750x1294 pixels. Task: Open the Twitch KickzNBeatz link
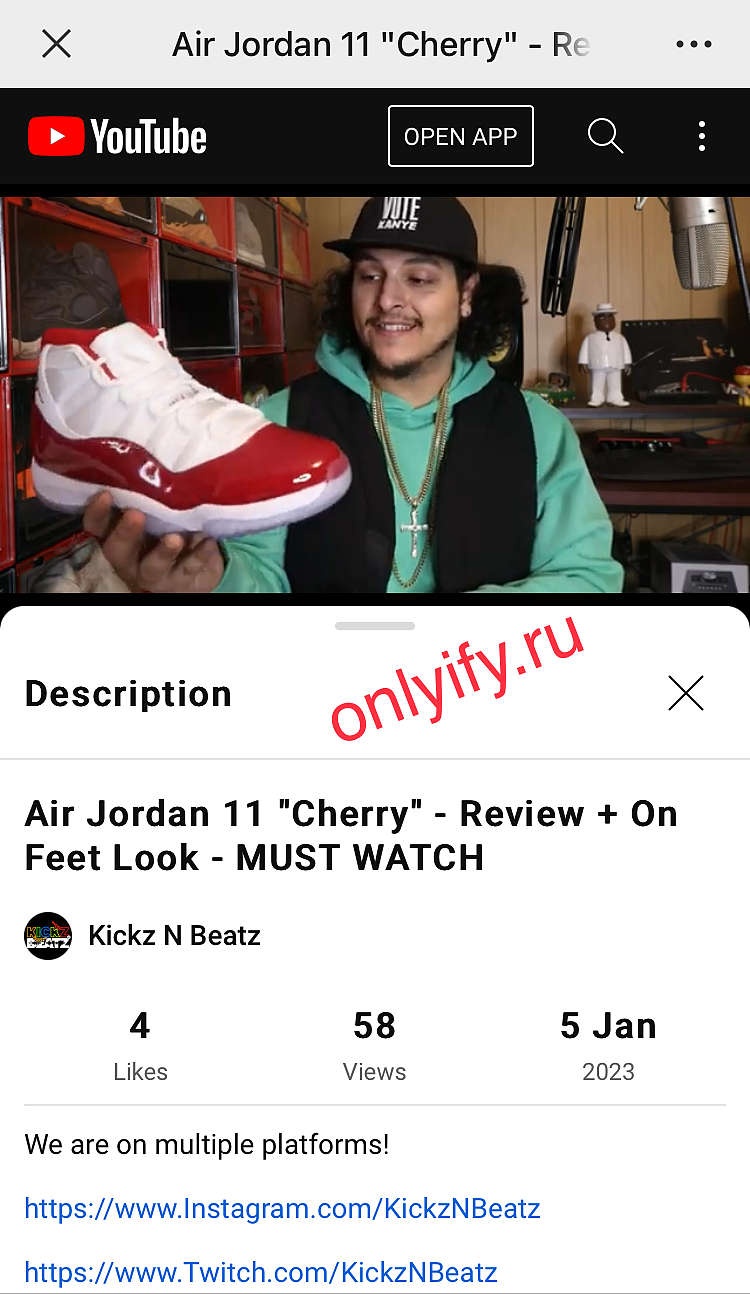coord(261,1272)
